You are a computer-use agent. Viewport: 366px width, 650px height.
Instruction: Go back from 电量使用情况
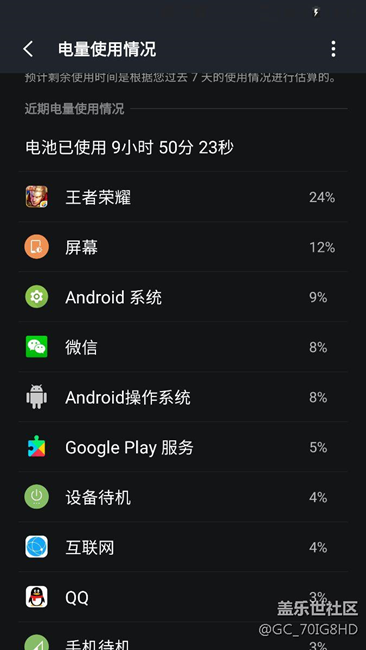28,49
